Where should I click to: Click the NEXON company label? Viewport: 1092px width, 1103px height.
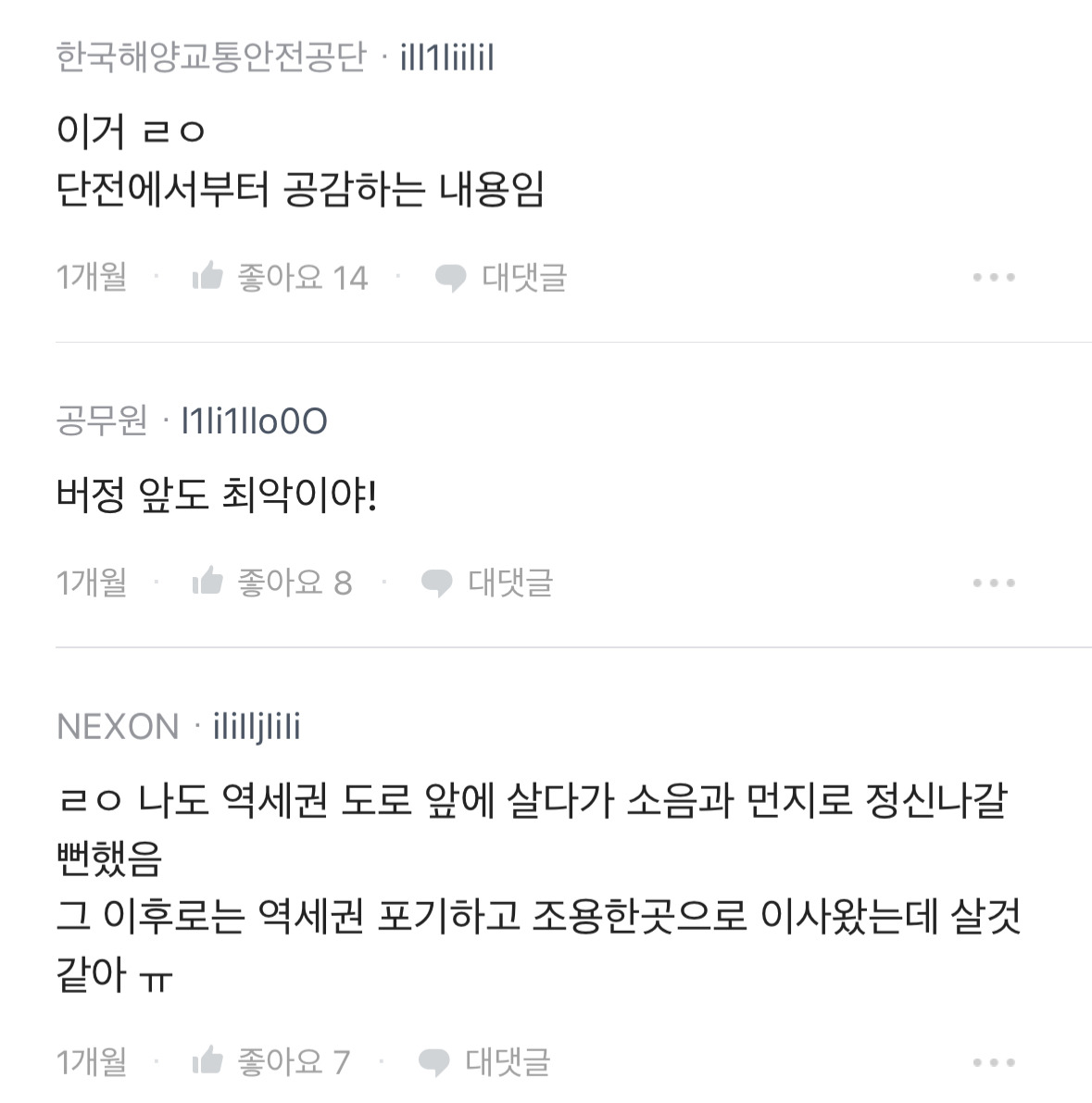tap(117, 726)
